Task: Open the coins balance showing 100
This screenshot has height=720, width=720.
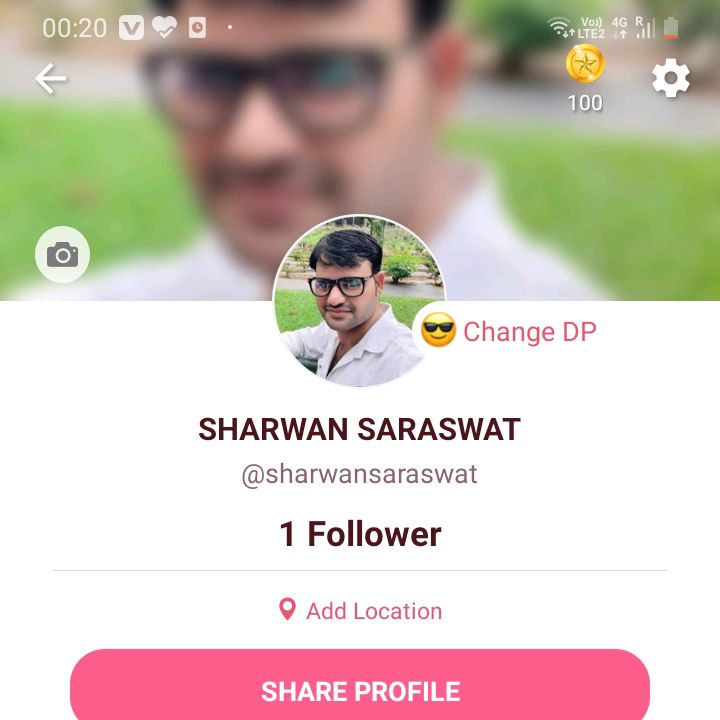Action: tap(585, 76)
